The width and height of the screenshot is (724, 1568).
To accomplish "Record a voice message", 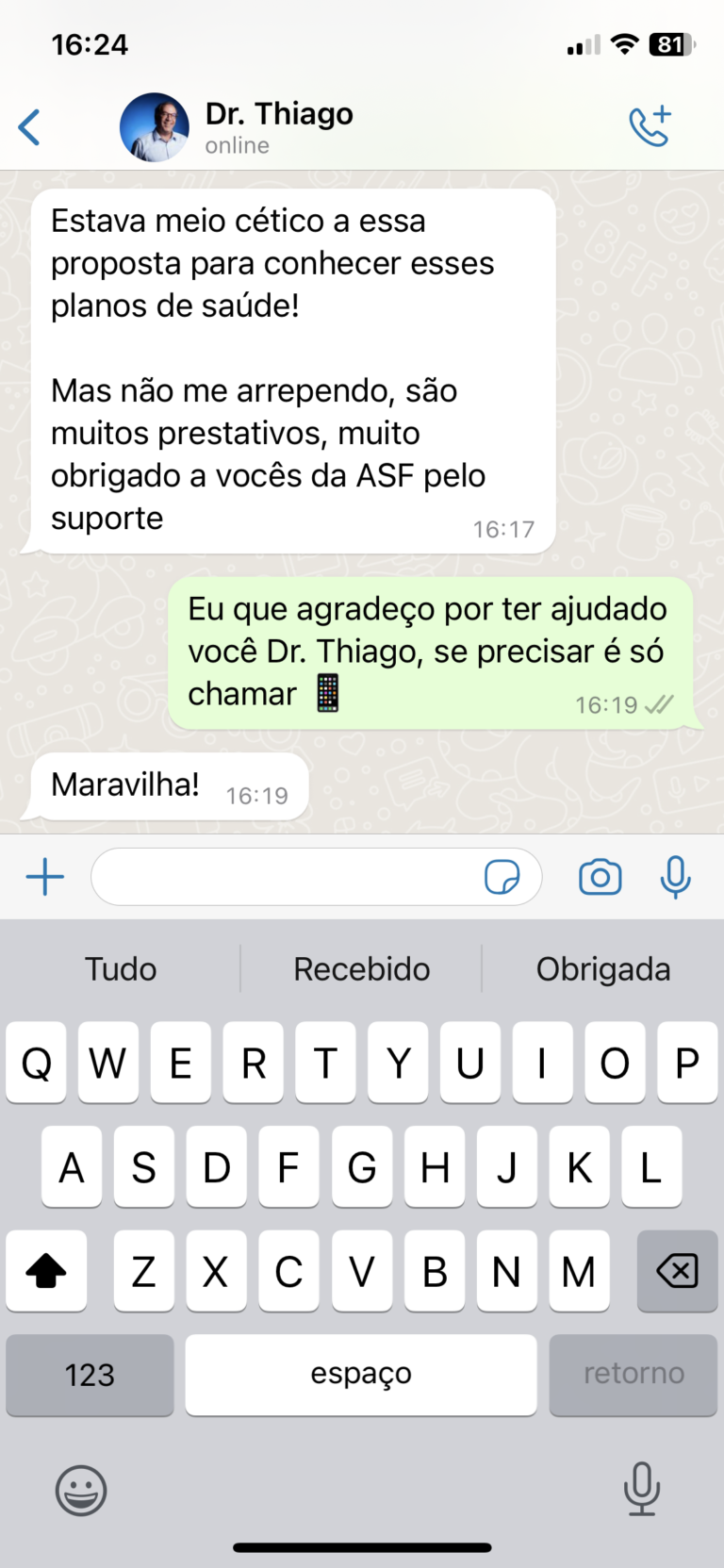I will (x=675, y=877).
